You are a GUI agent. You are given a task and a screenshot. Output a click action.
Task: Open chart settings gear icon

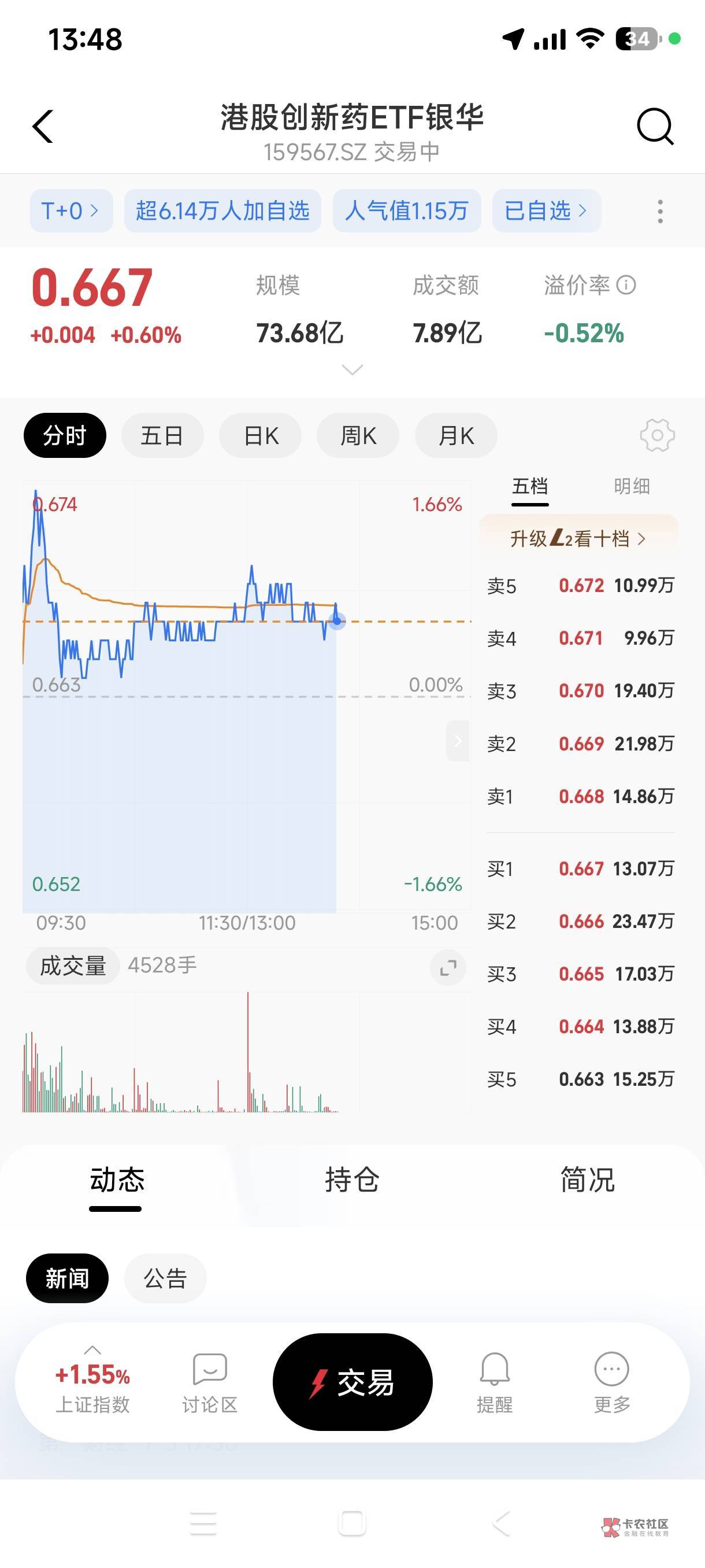(657, 435)
